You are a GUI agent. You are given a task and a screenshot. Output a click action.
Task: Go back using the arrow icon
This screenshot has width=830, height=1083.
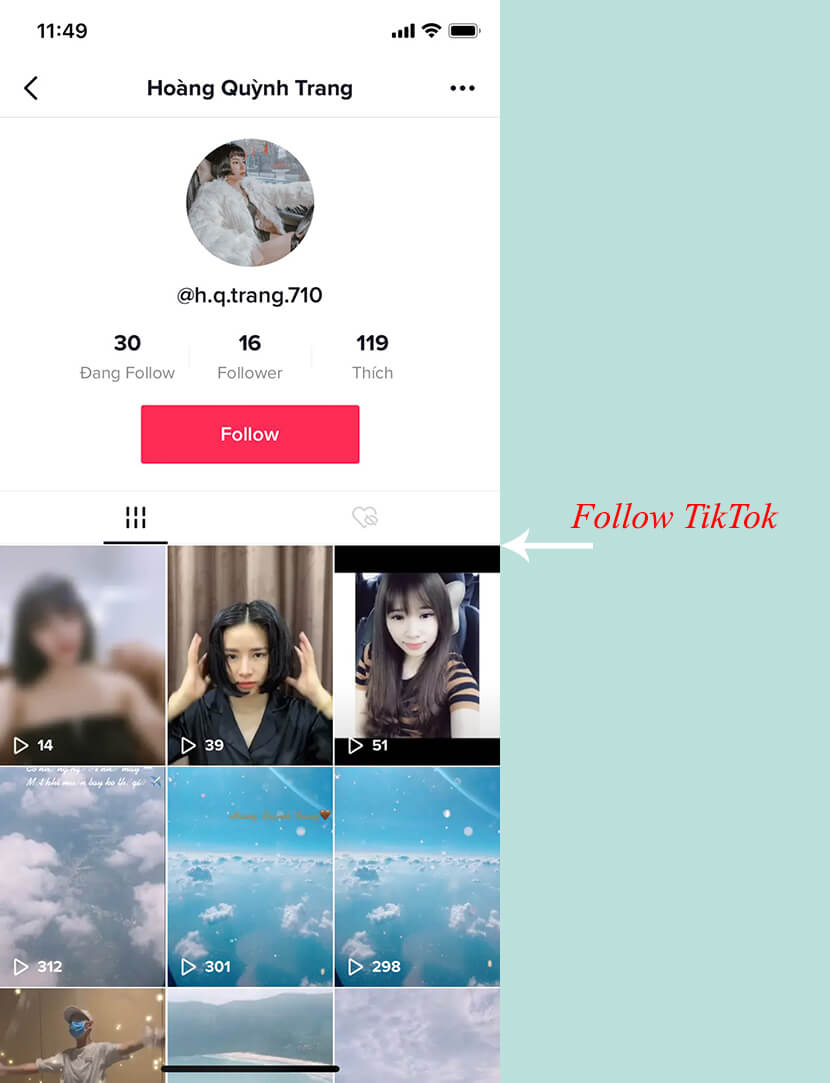[31, 88]
